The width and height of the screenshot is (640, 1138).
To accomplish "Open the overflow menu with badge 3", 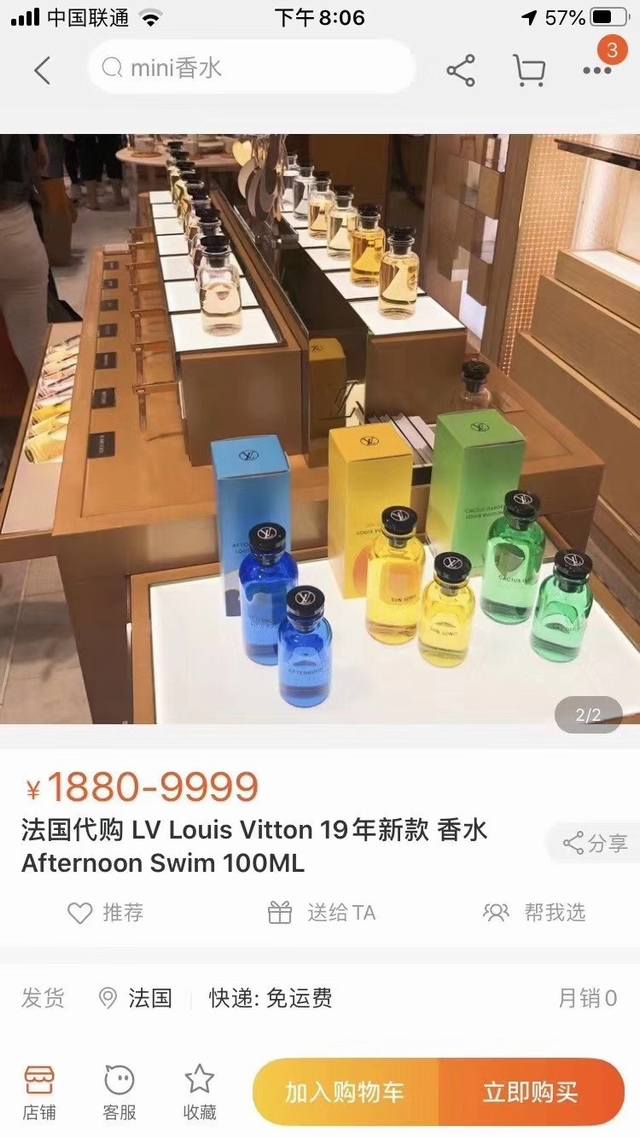I will click(597, 68).
